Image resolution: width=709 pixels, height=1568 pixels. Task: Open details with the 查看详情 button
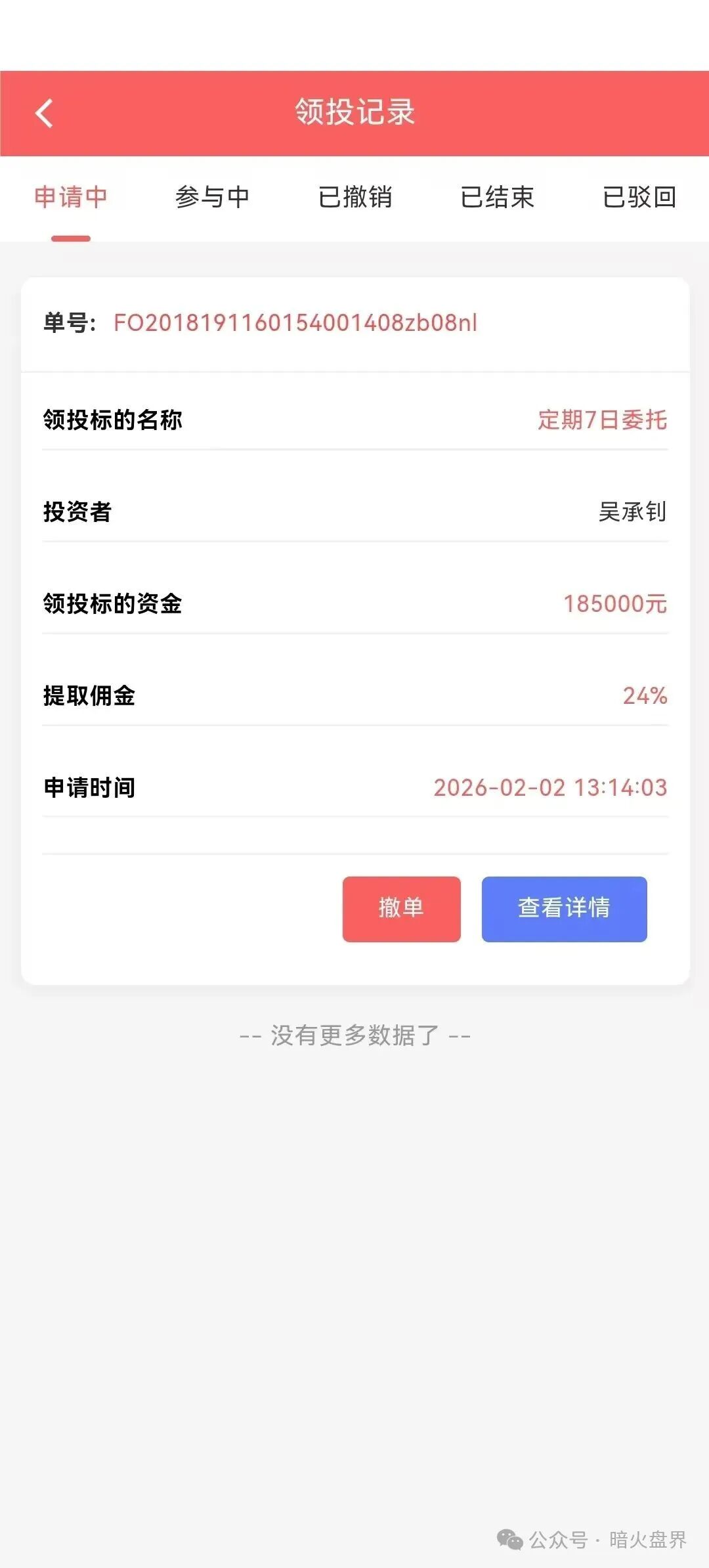tap(563, 909)
